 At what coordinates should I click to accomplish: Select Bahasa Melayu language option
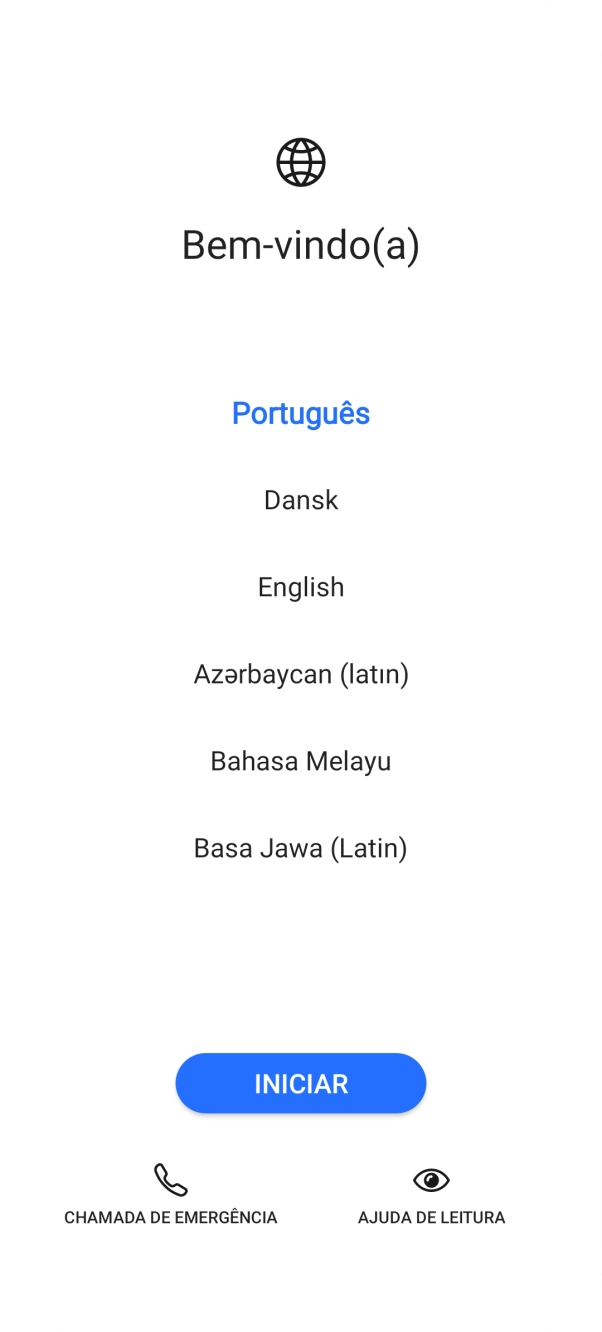pos(301,761)
